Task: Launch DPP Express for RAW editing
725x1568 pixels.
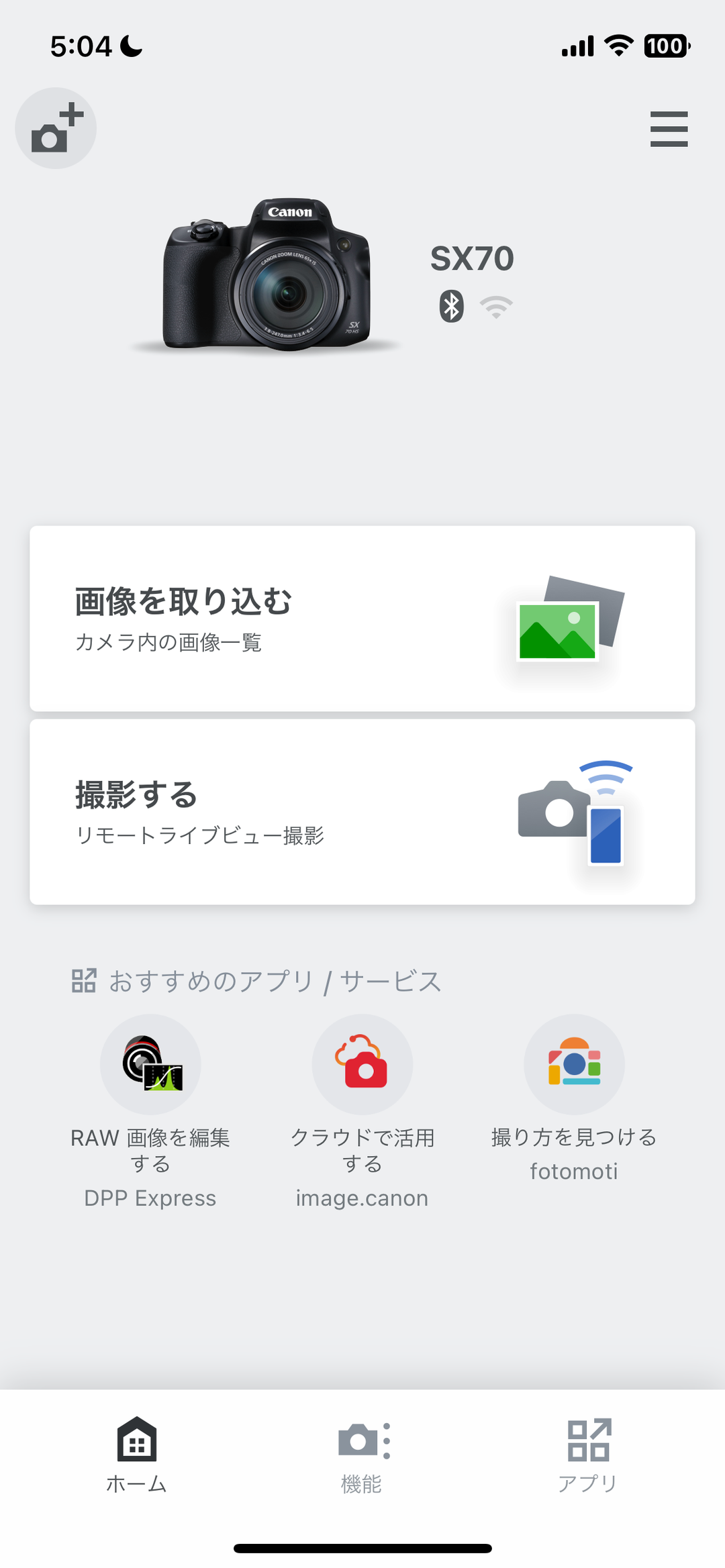Action: pyautogui.click(x=150, y=1065)
